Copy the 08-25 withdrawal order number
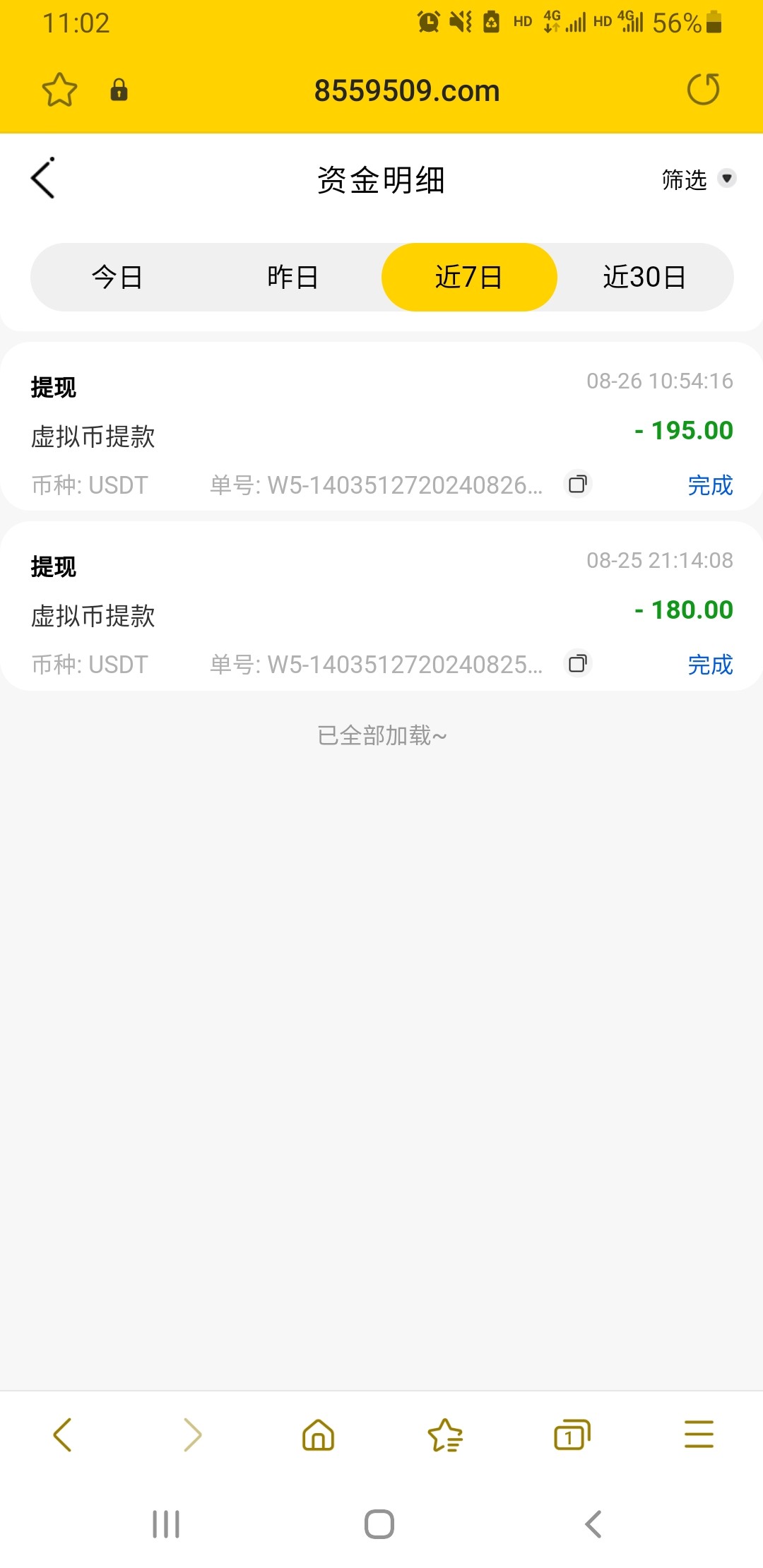Viewport: 763px width, 1568px height. point(577,664)
